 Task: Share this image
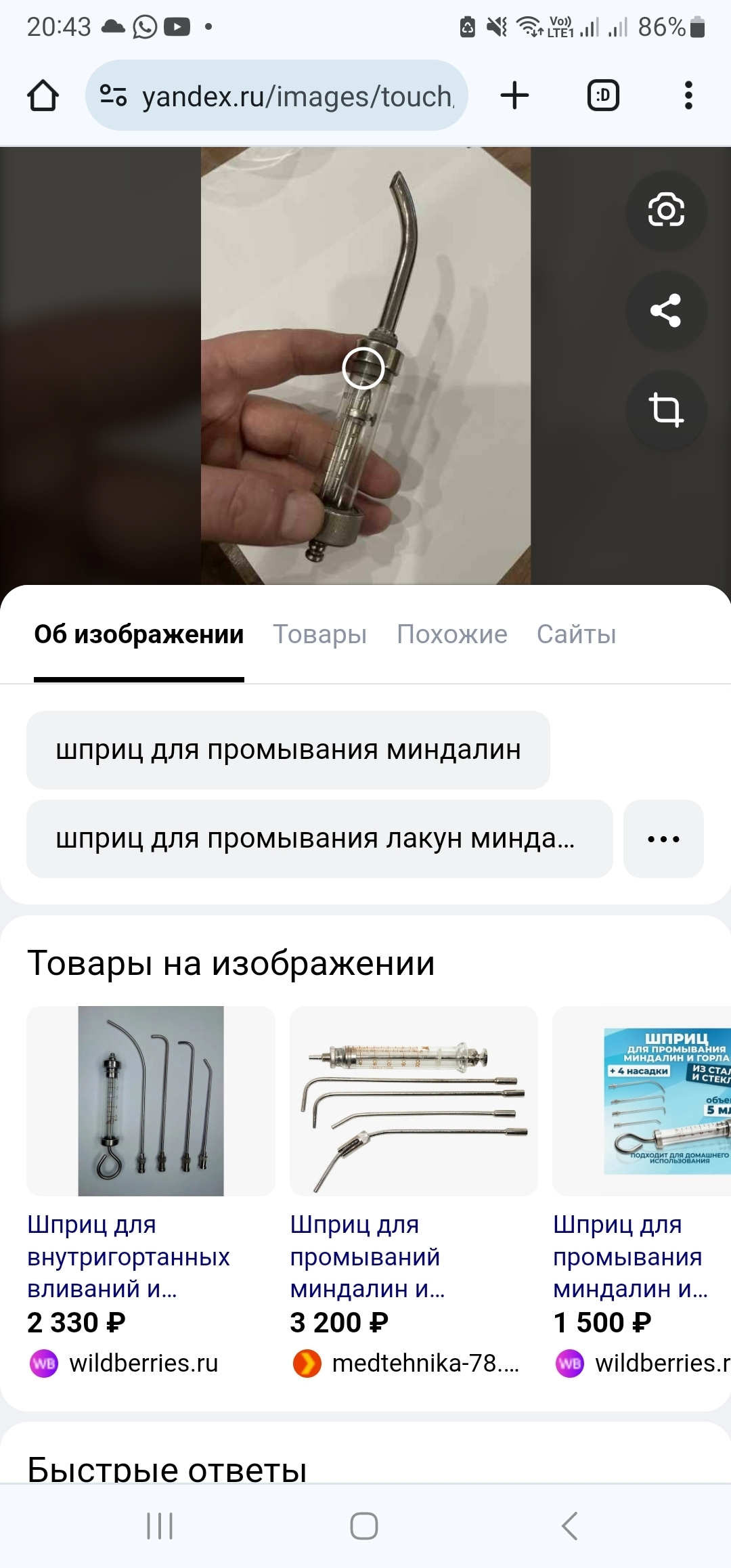[666, 311]
